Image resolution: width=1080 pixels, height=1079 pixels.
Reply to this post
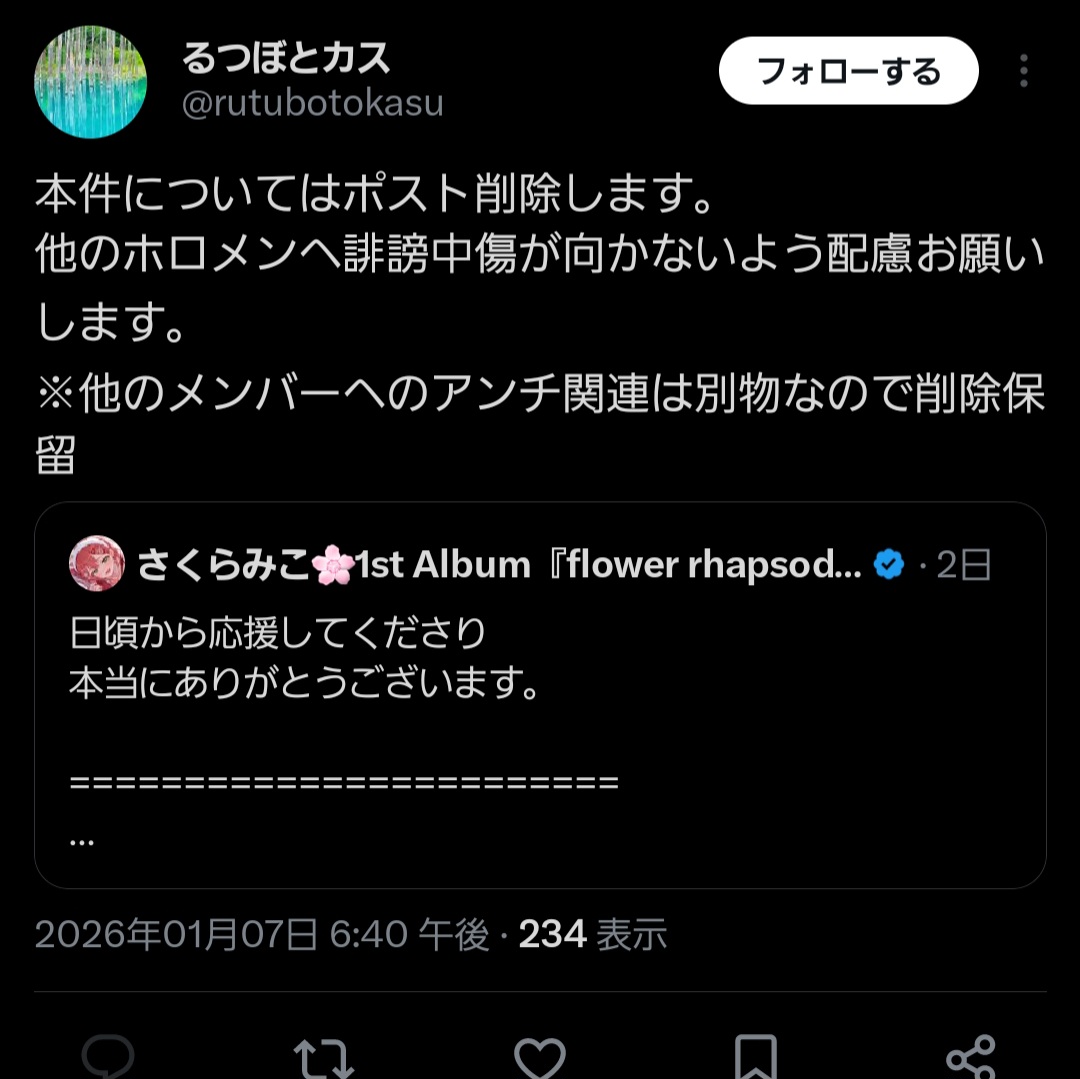tap(108, 1058)
